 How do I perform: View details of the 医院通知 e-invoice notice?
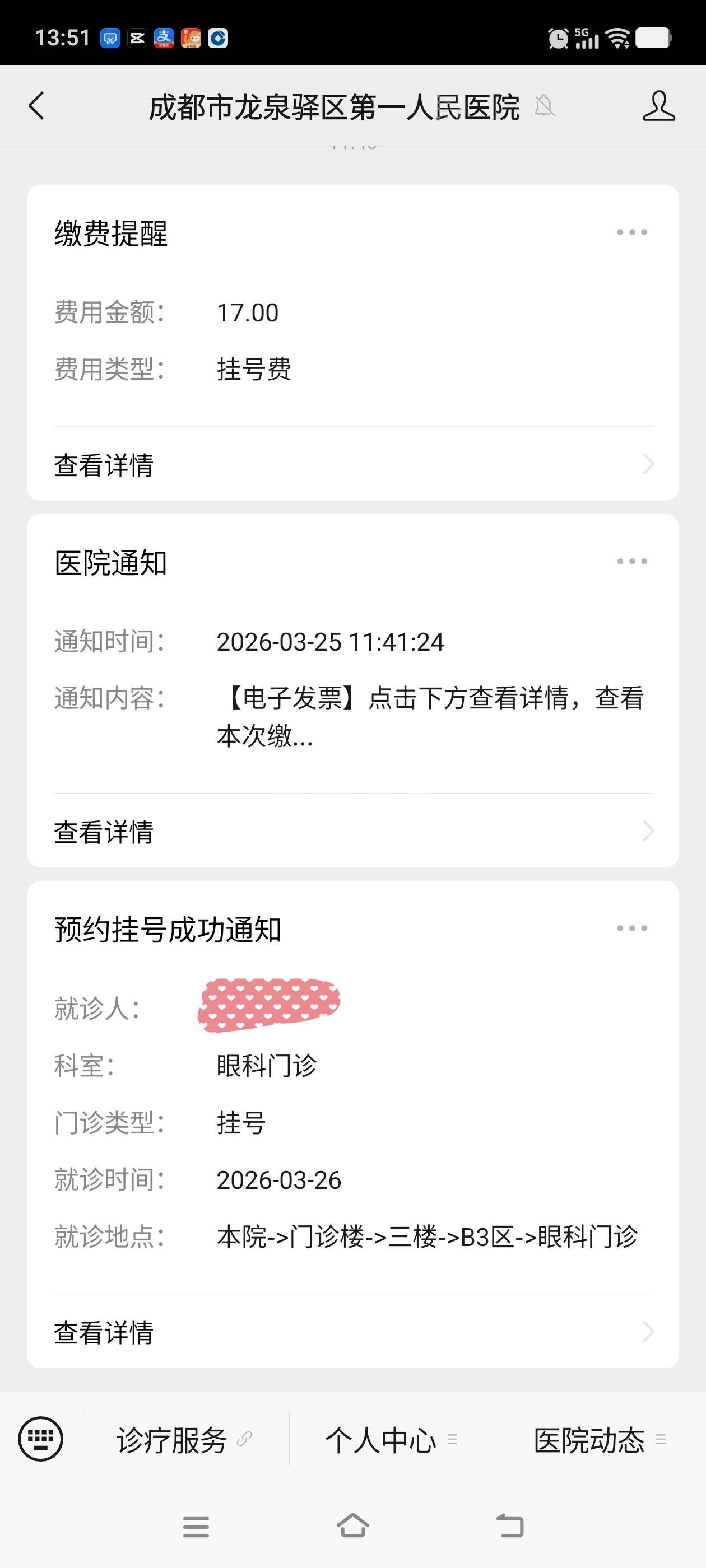click(352, 832)
